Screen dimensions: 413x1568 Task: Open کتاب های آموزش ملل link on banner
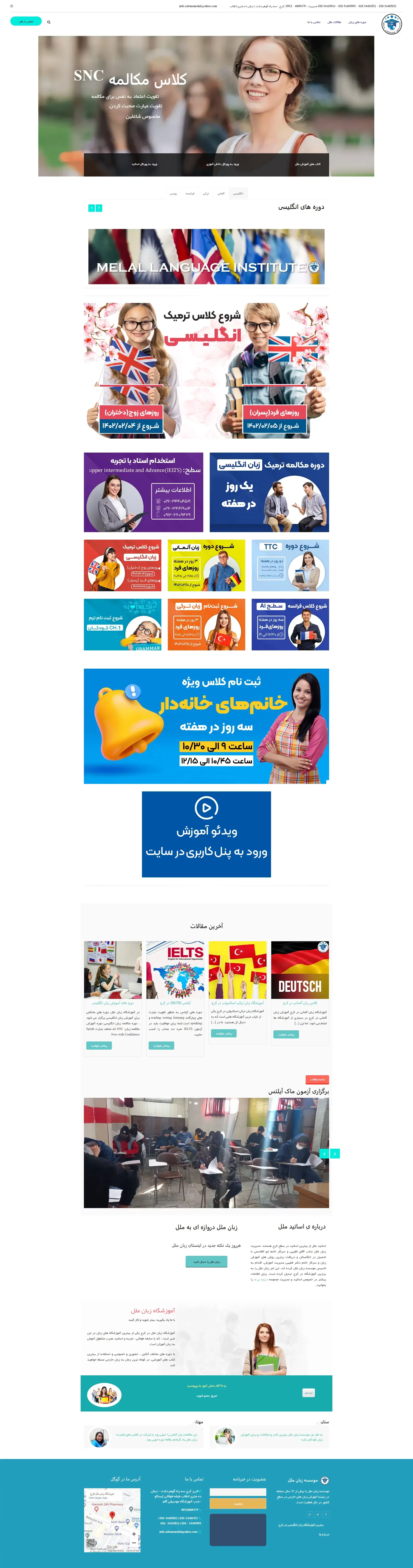pos(308,164)
